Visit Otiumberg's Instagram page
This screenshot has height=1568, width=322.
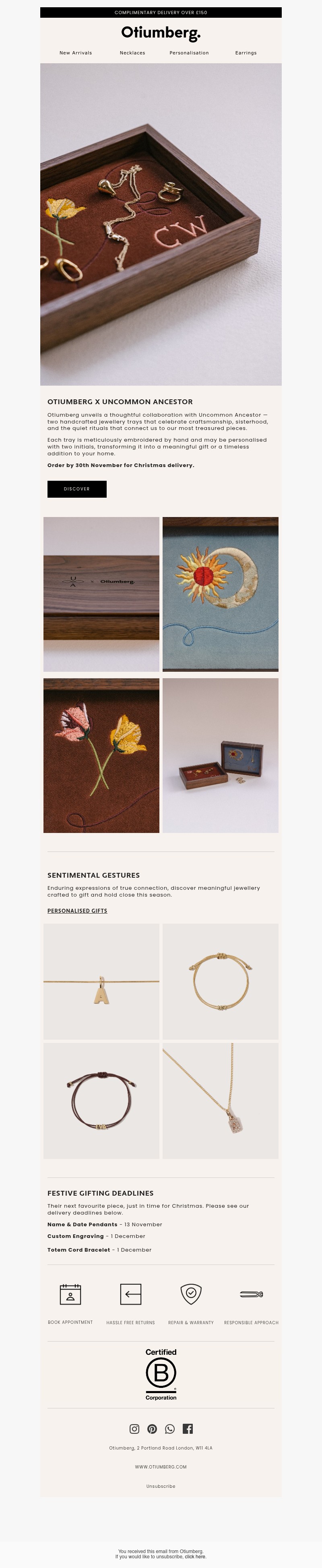pos(134,1429)
